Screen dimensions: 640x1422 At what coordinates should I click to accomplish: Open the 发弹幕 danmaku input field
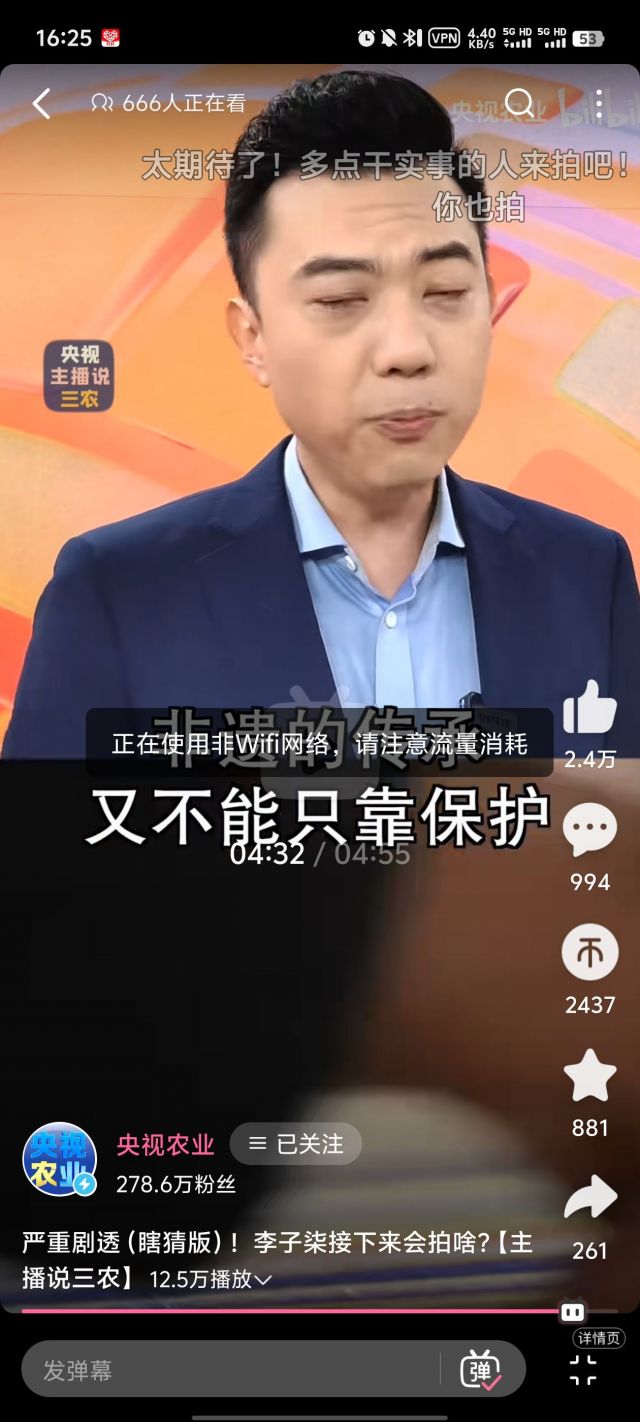pyautogui.click(x=230, y=1370)
